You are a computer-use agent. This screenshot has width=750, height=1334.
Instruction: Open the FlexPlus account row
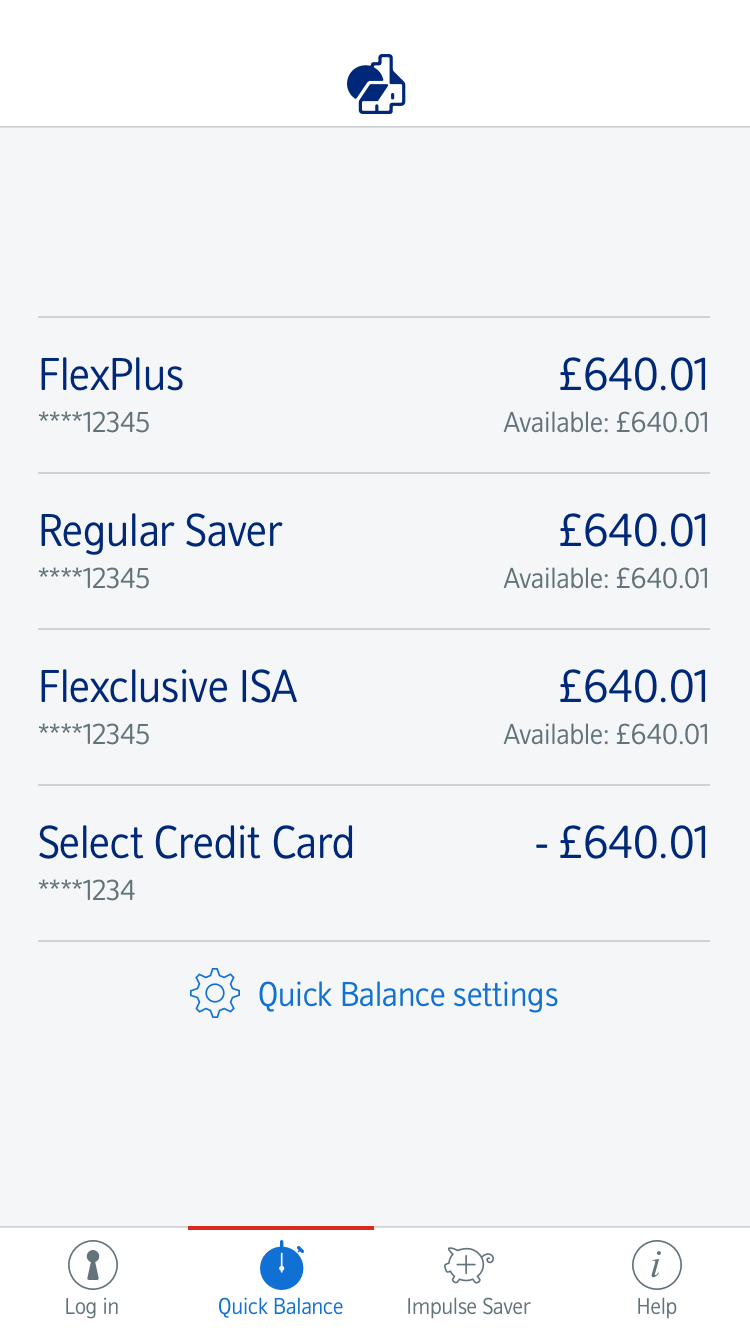[374, 395]
